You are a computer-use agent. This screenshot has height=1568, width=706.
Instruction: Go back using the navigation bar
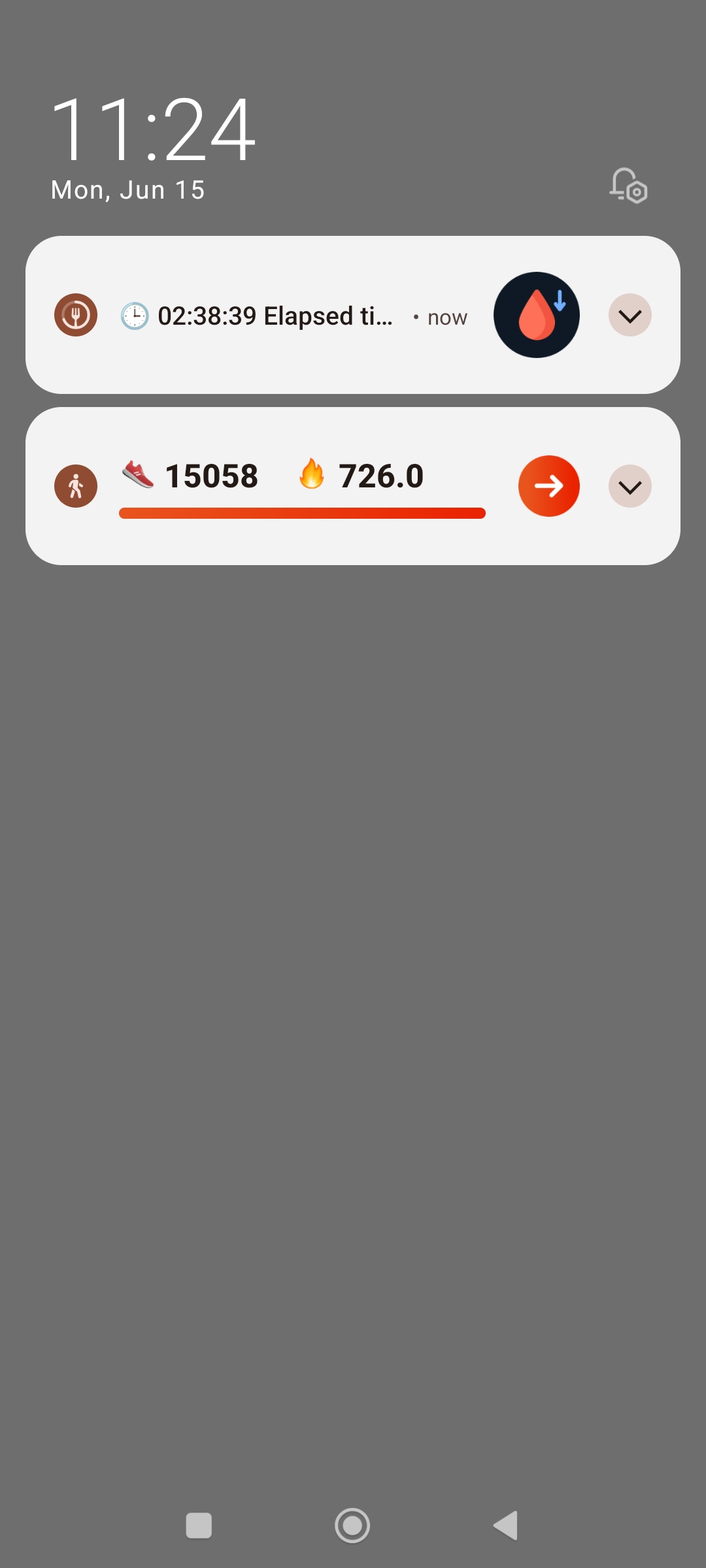point(506,1526)
